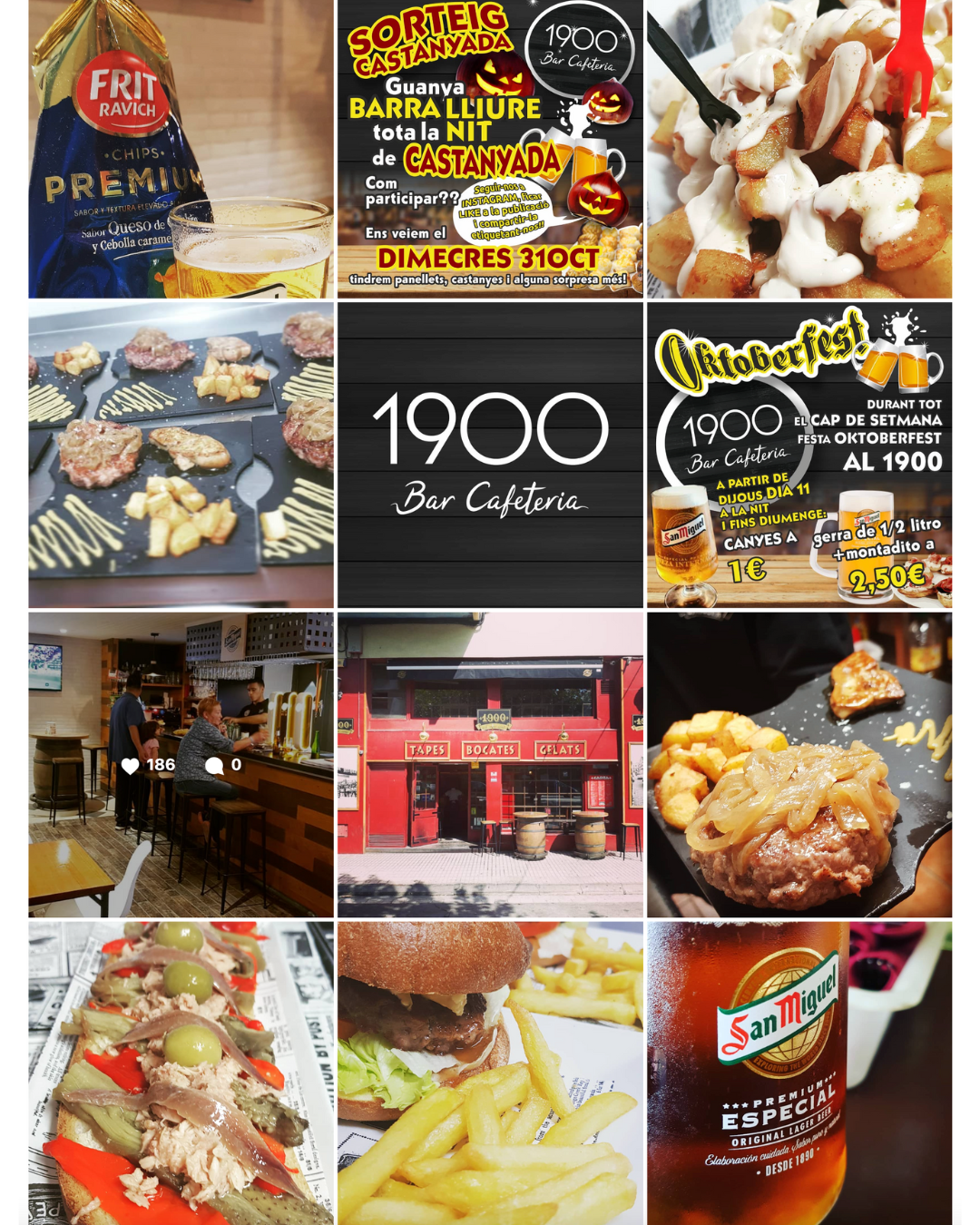The height and width of the screenshot is (1225, 980).
Task: Open the Sorteig Castanyada giveaway post
Action: [490, 149]
